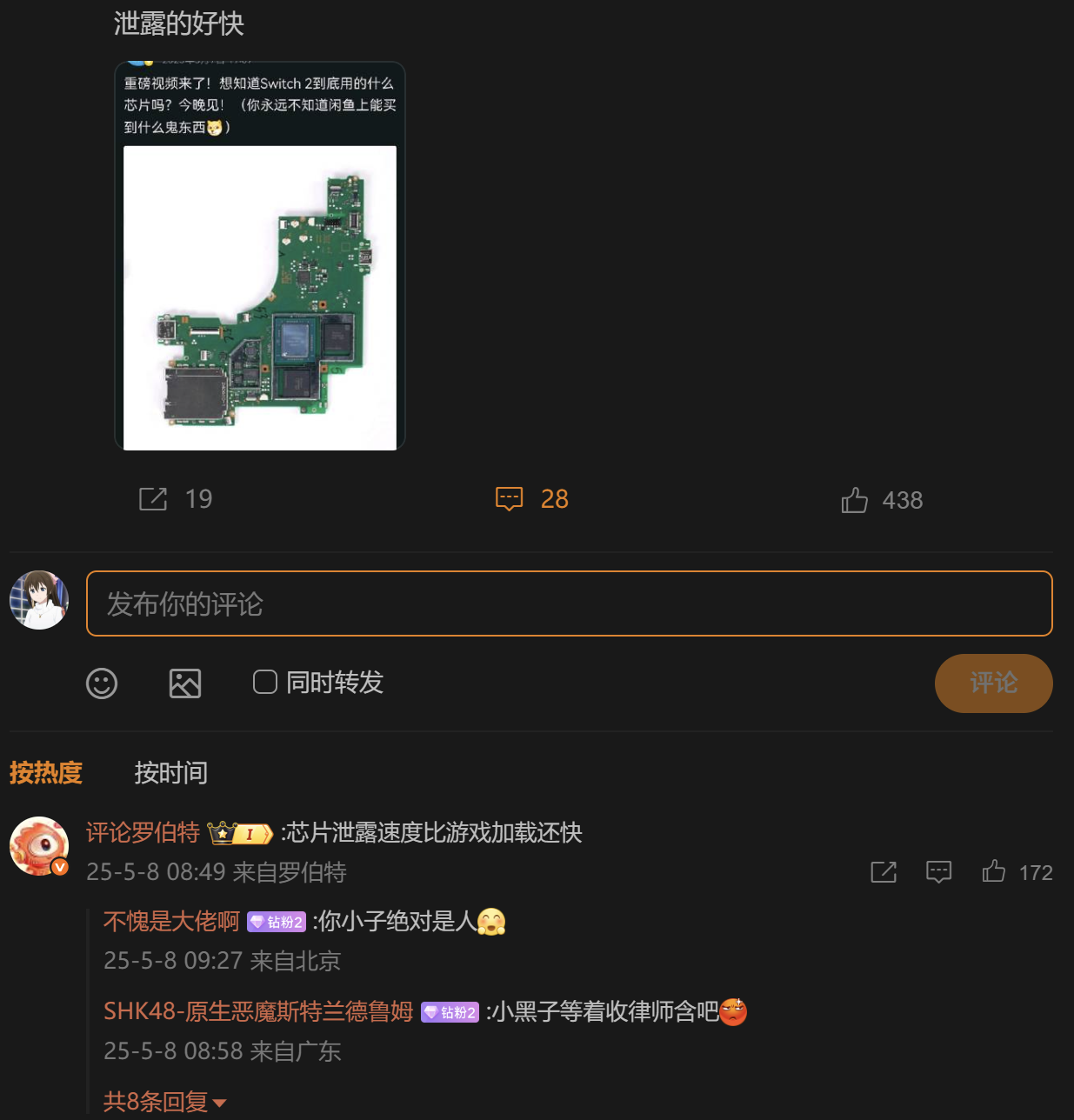Open SHK48-原生恶魔斯特兰德鲁姆's profile
Screen dimensions: 1074x1120
pyautogui.click(x=258, y=1011)
